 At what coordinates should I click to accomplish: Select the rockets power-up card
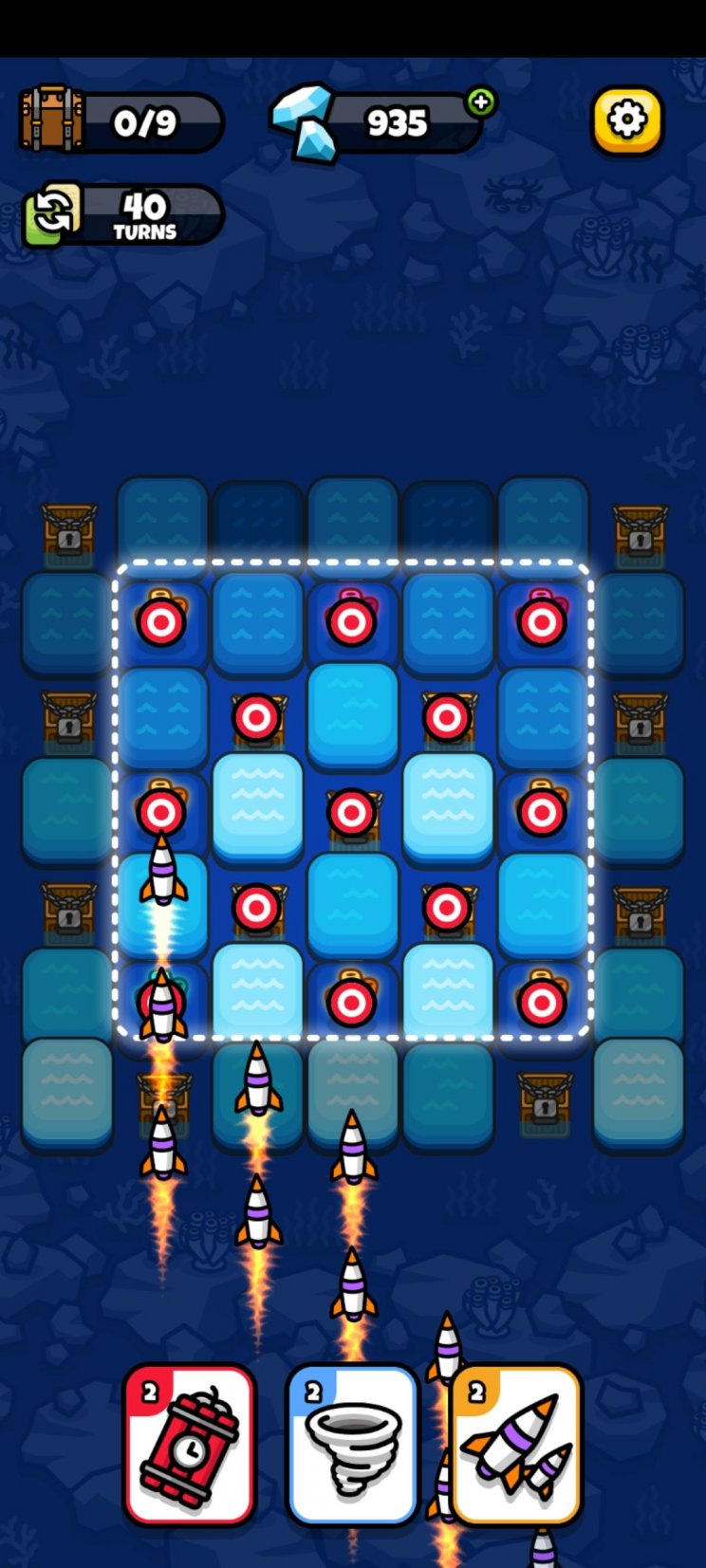point(515,1444)
